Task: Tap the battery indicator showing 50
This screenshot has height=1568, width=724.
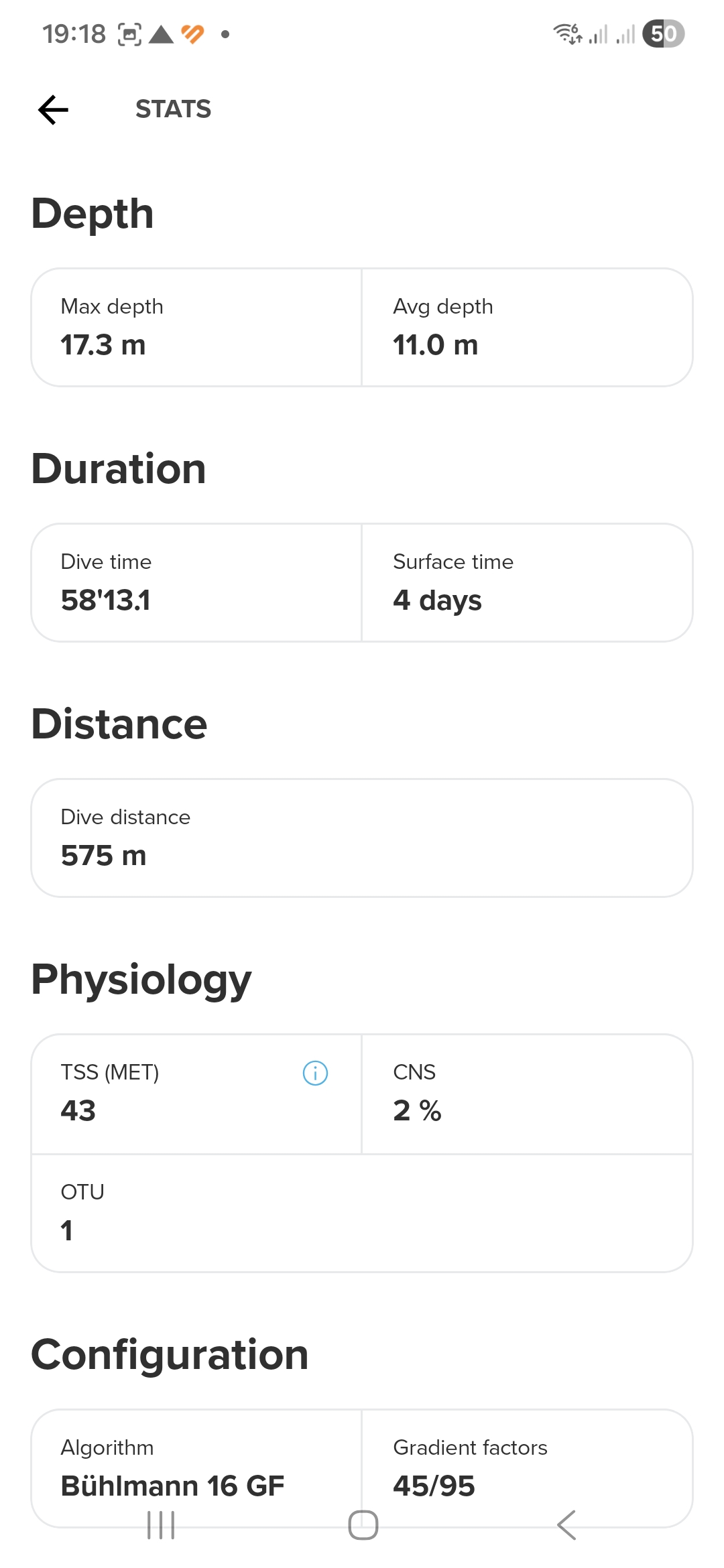Action: [x=662, y=33]
